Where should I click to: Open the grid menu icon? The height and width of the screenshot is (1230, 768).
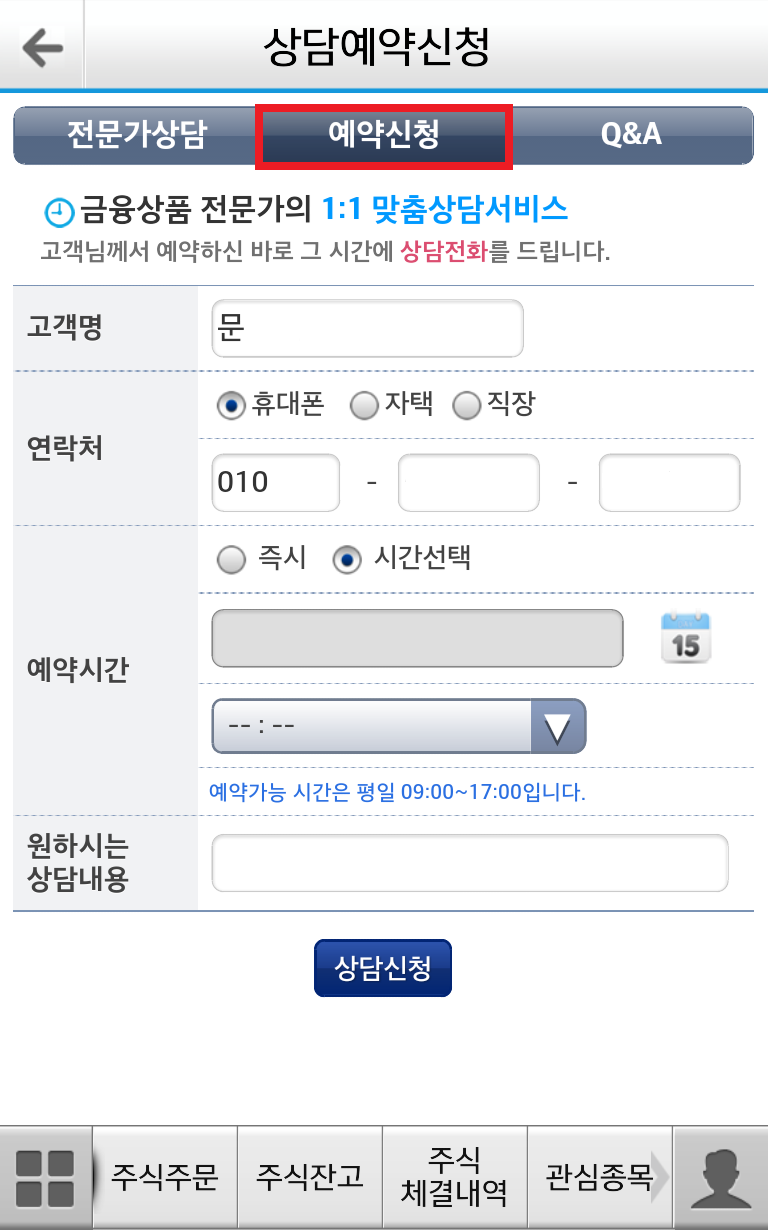[x=45, y=1178]
